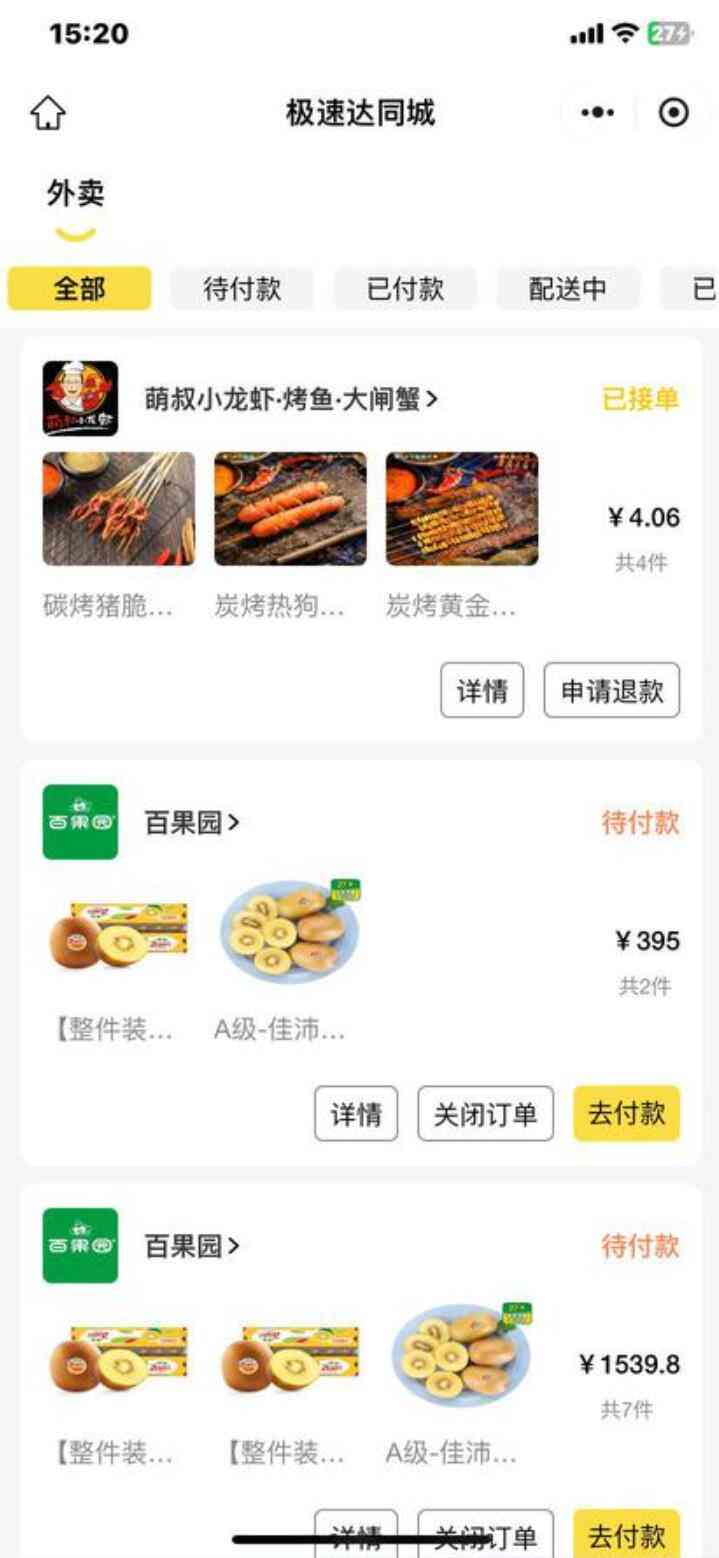This screenshot has width=719, height=1558.
Task: Select the 外卖 tab
Action: [75, 195]
